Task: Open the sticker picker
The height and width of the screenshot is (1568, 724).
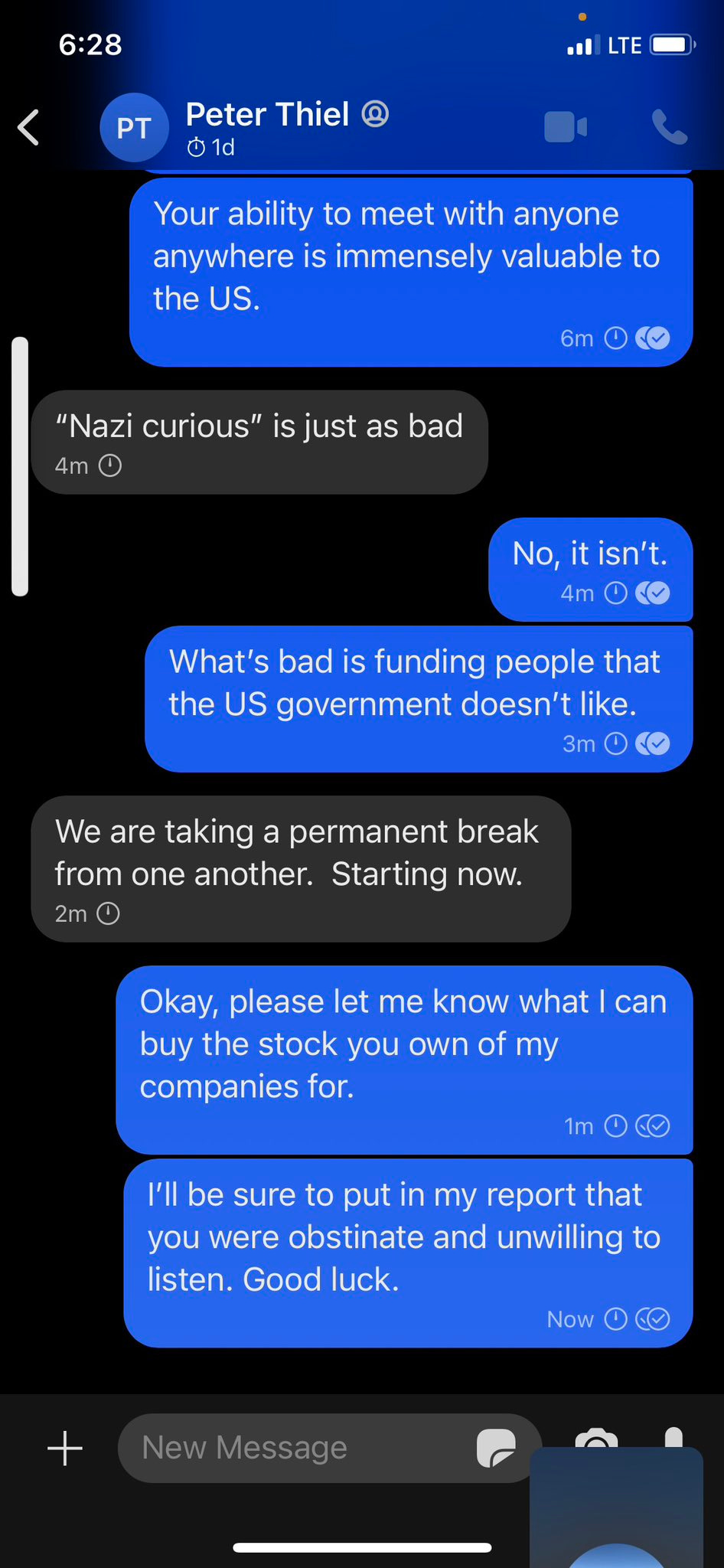Action: tap(496, 1448)
